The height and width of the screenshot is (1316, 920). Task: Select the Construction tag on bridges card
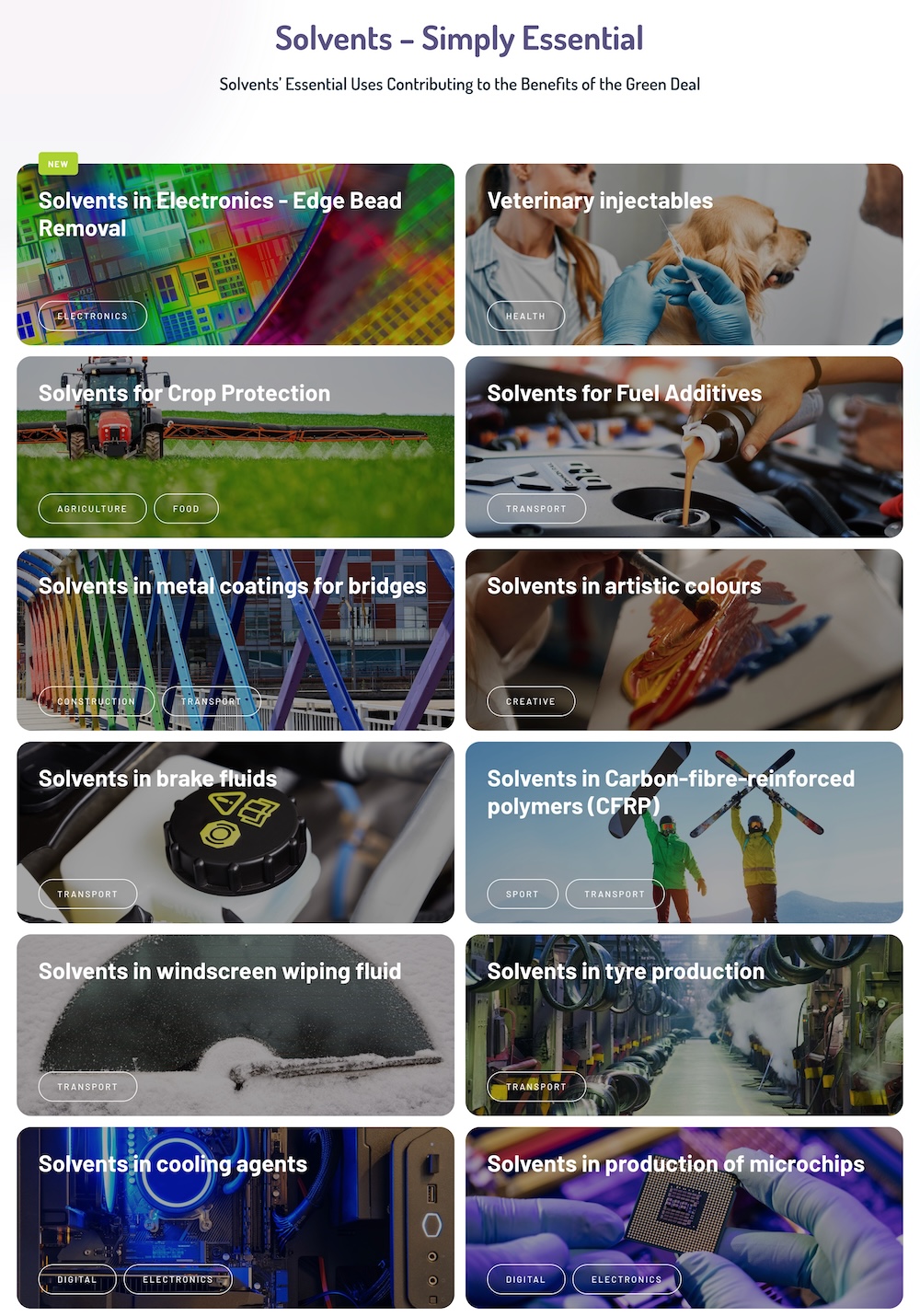click(96, 701)
